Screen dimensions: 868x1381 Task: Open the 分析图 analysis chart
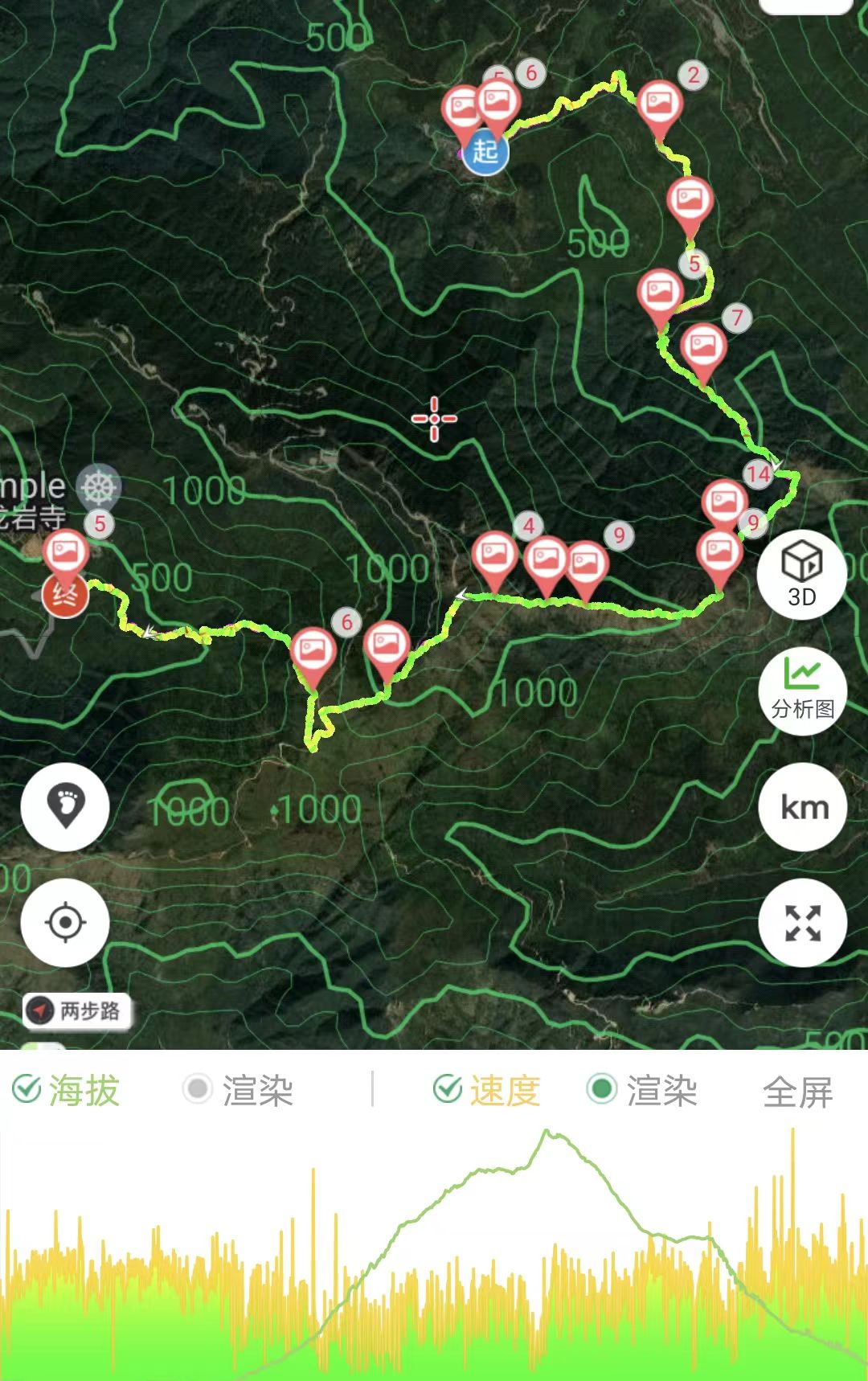point(801,690)
